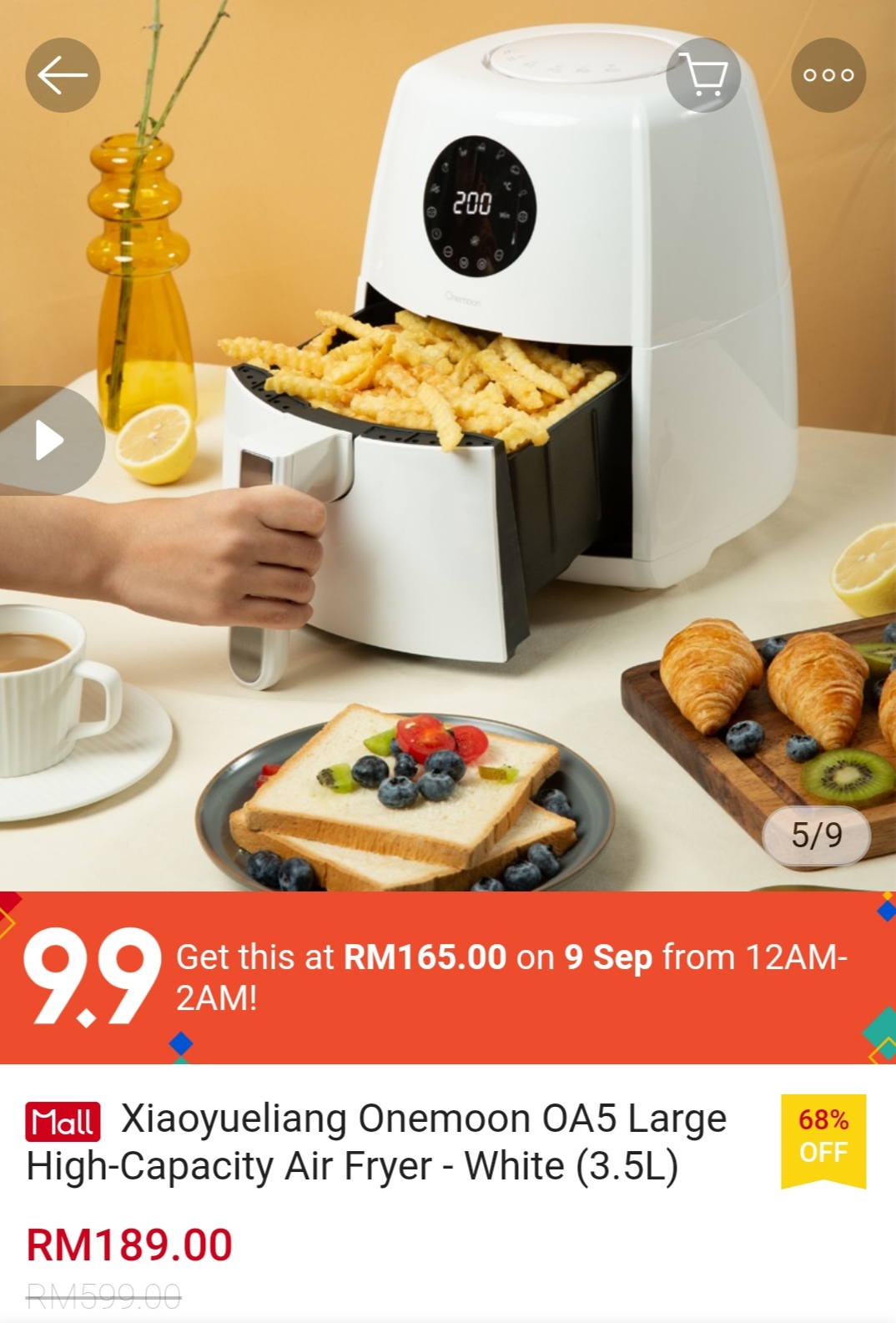The image size is (896, 1323).
Task: Open the 9.9 sale promo banner
Action: 447,977
